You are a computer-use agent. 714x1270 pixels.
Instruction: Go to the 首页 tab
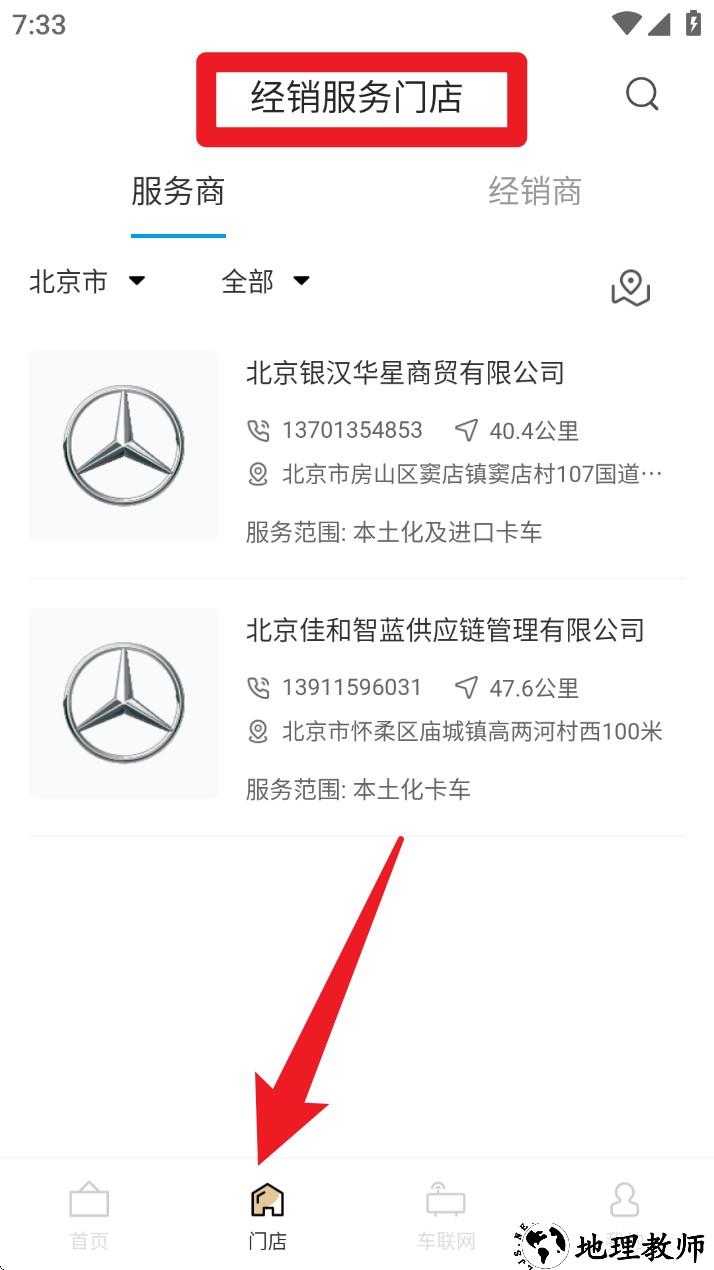click(89, 1214)
